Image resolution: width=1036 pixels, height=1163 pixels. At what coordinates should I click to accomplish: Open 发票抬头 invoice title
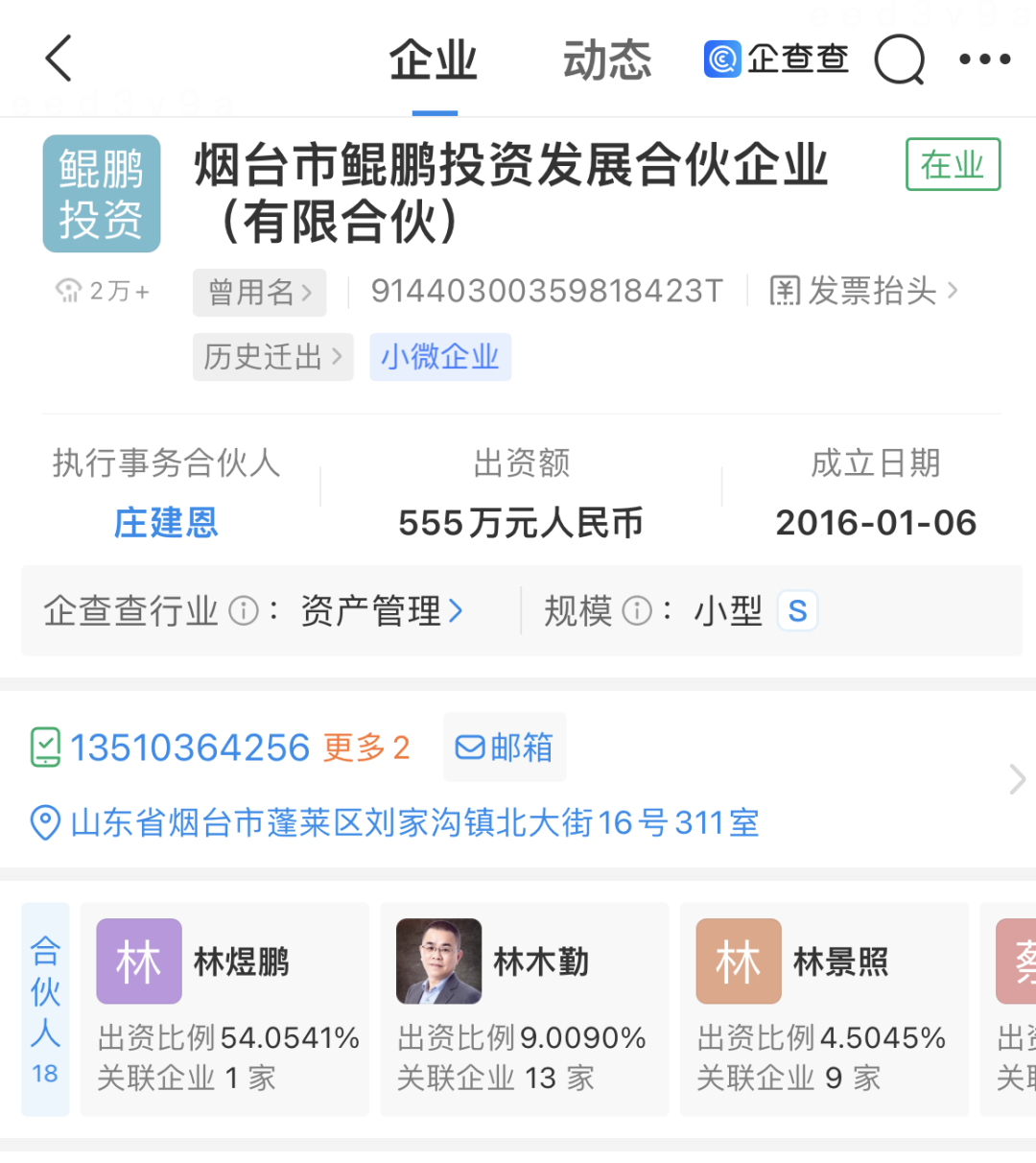[863, 291]
